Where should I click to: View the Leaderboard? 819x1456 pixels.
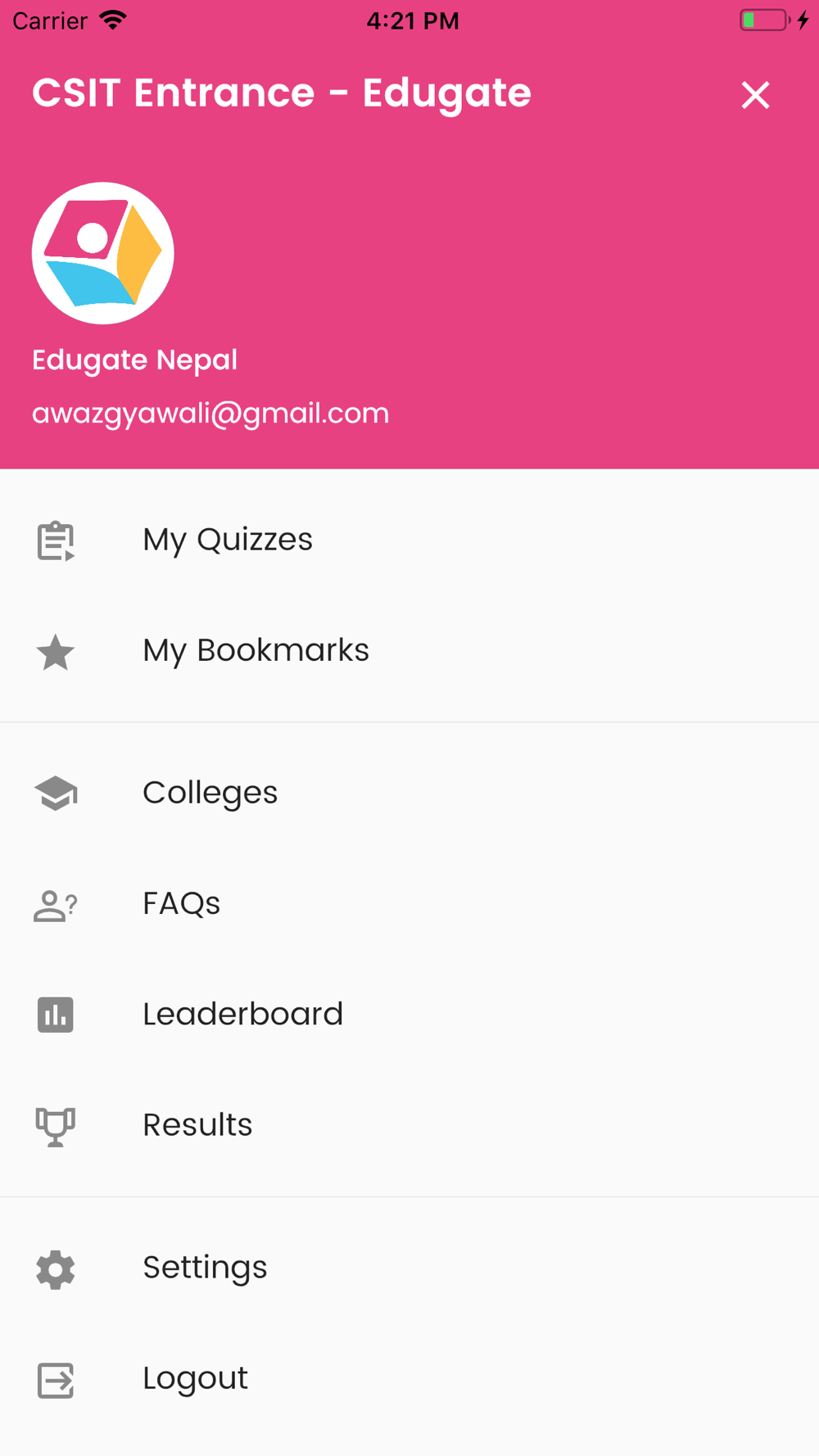click(242, 1015)
